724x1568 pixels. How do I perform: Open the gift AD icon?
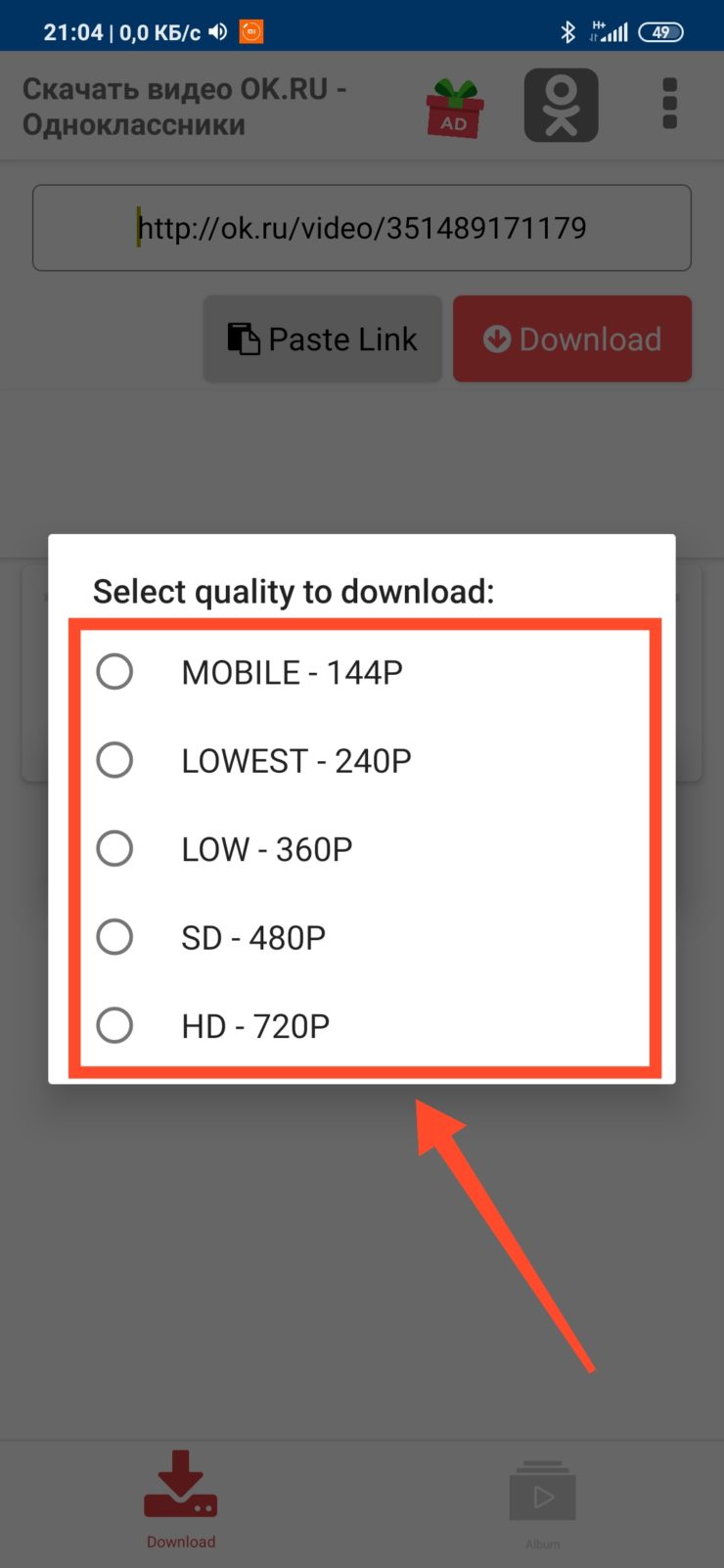(455, 107)
